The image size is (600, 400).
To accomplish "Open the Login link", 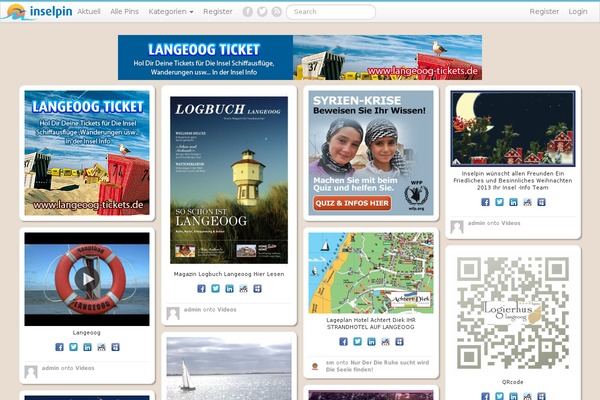I will click(x=578, y=11).
